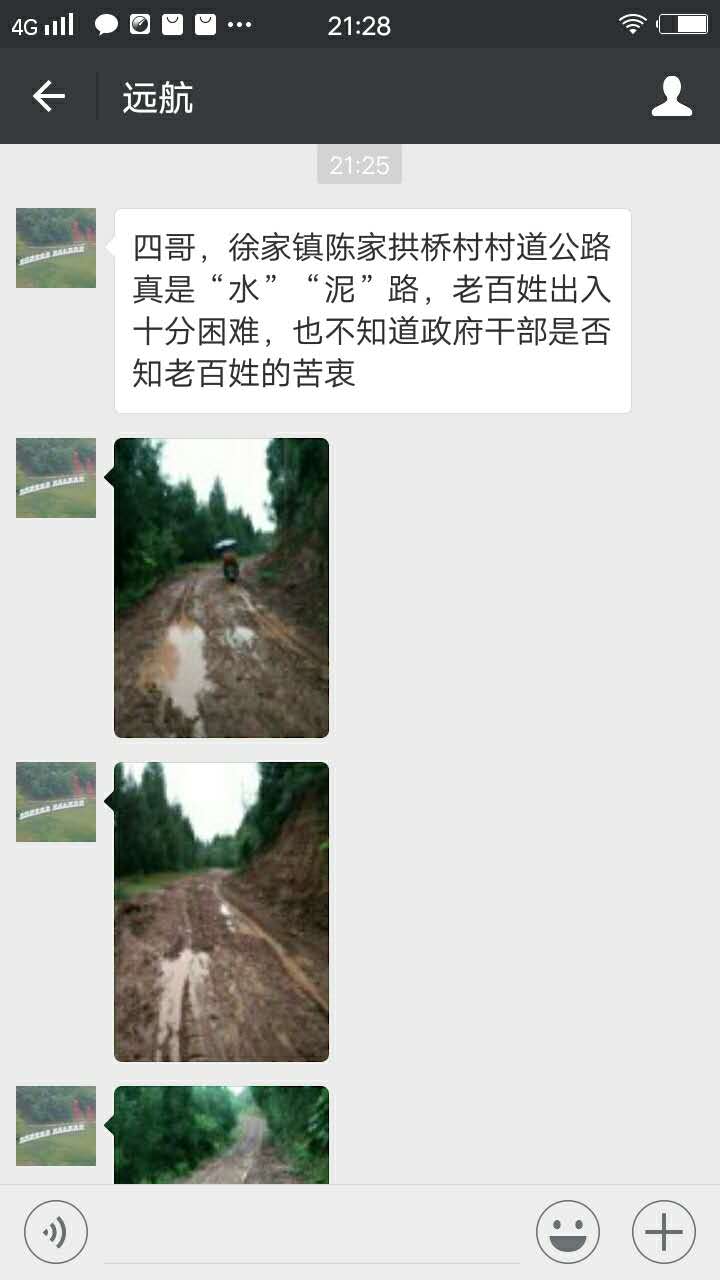Image resolution: width=720 pixels, height=1280 pixels.
Task: Open the partially visible third road photo
Action: tap(221, 1135)
